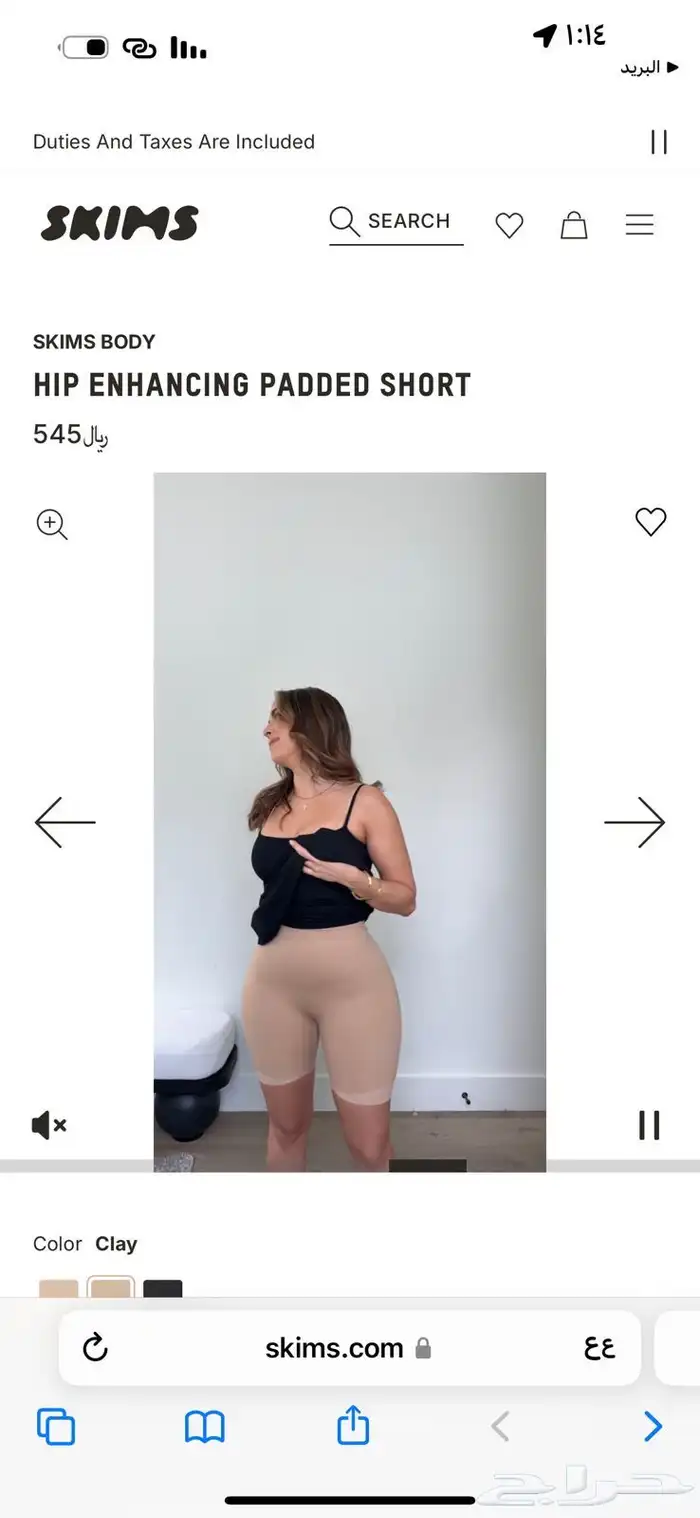Unmute the product video
The height and width of the screenshot is (1518, 700).
(x=49, y=1125)
